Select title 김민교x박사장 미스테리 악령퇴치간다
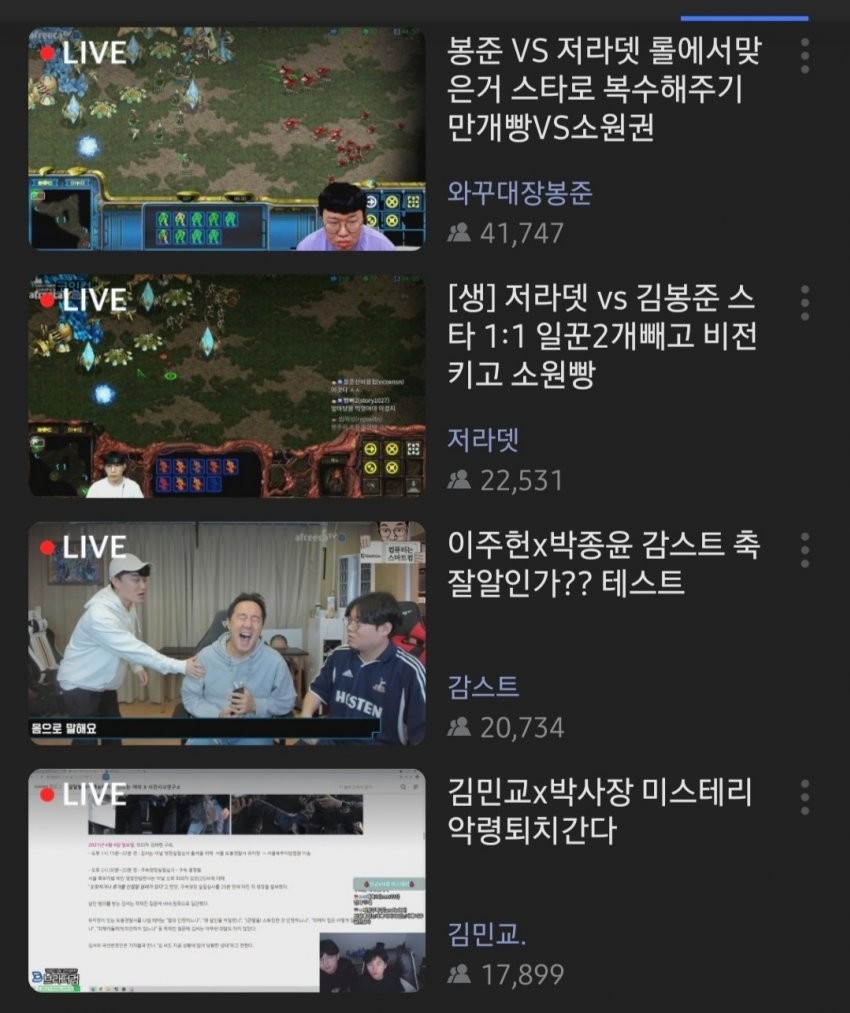Image resolution: width=850 pixels, height=1013 pixels. [600, 811]
